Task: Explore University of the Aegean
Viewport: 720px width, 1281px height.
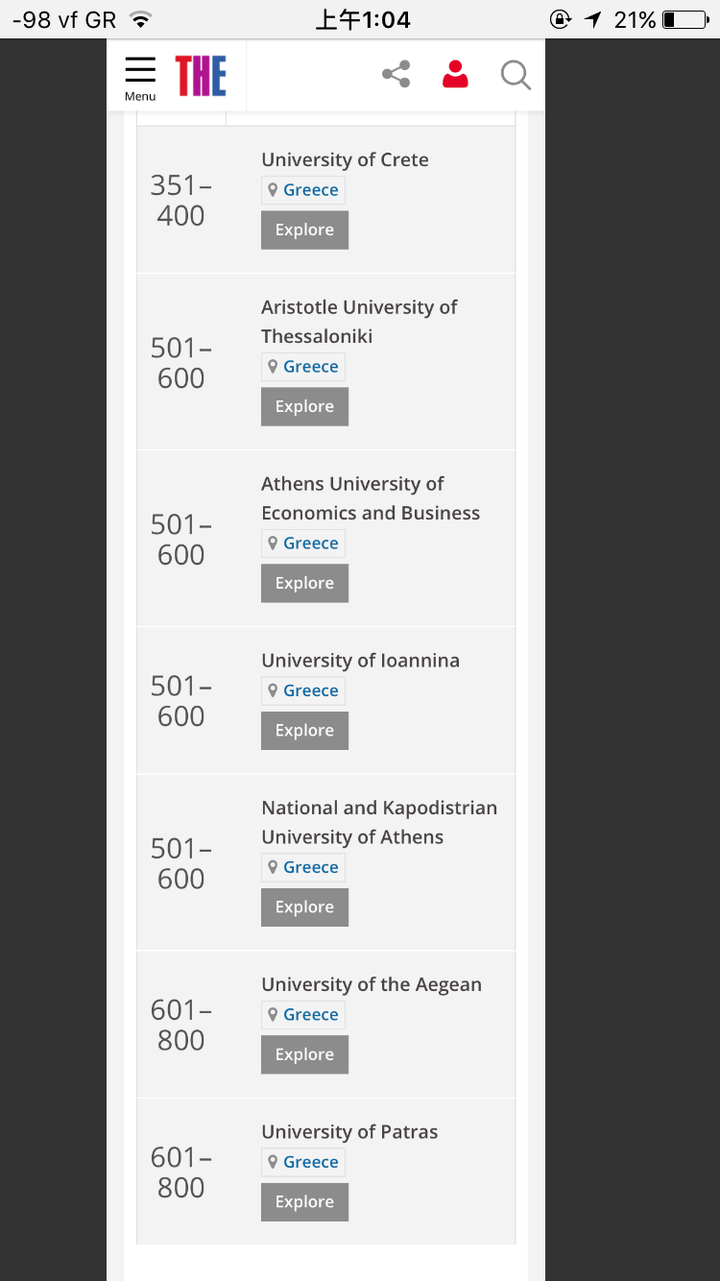Action: point(305,1055)
